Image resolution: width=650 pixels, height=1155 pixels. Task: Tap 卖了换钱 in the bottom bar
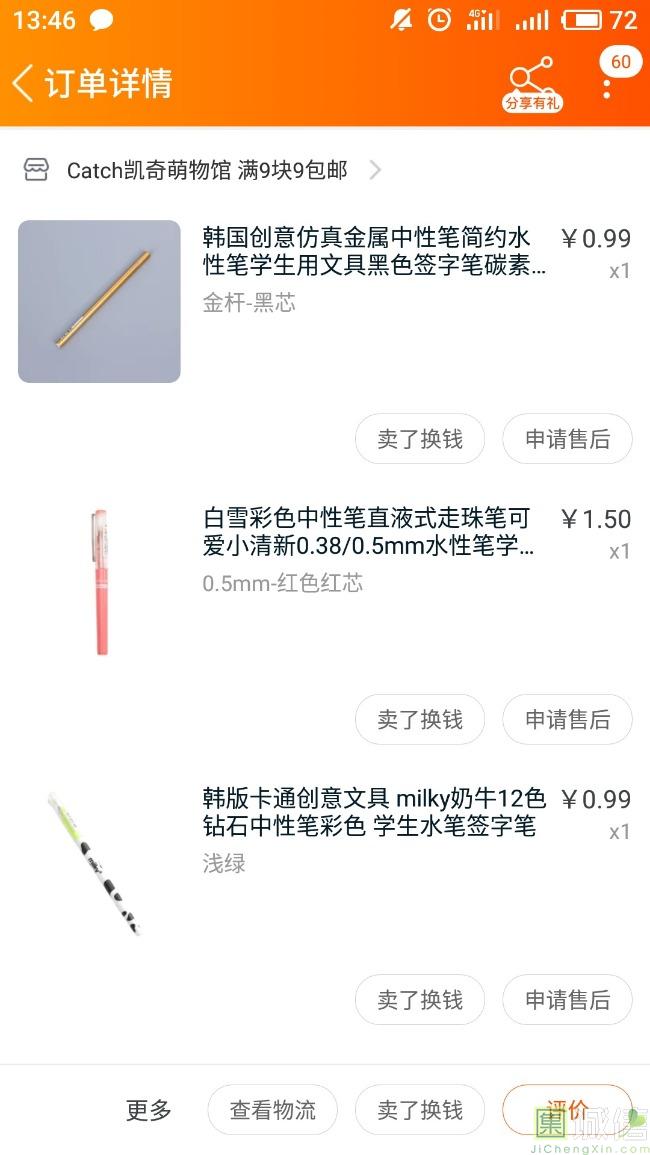pos(420,1110)
